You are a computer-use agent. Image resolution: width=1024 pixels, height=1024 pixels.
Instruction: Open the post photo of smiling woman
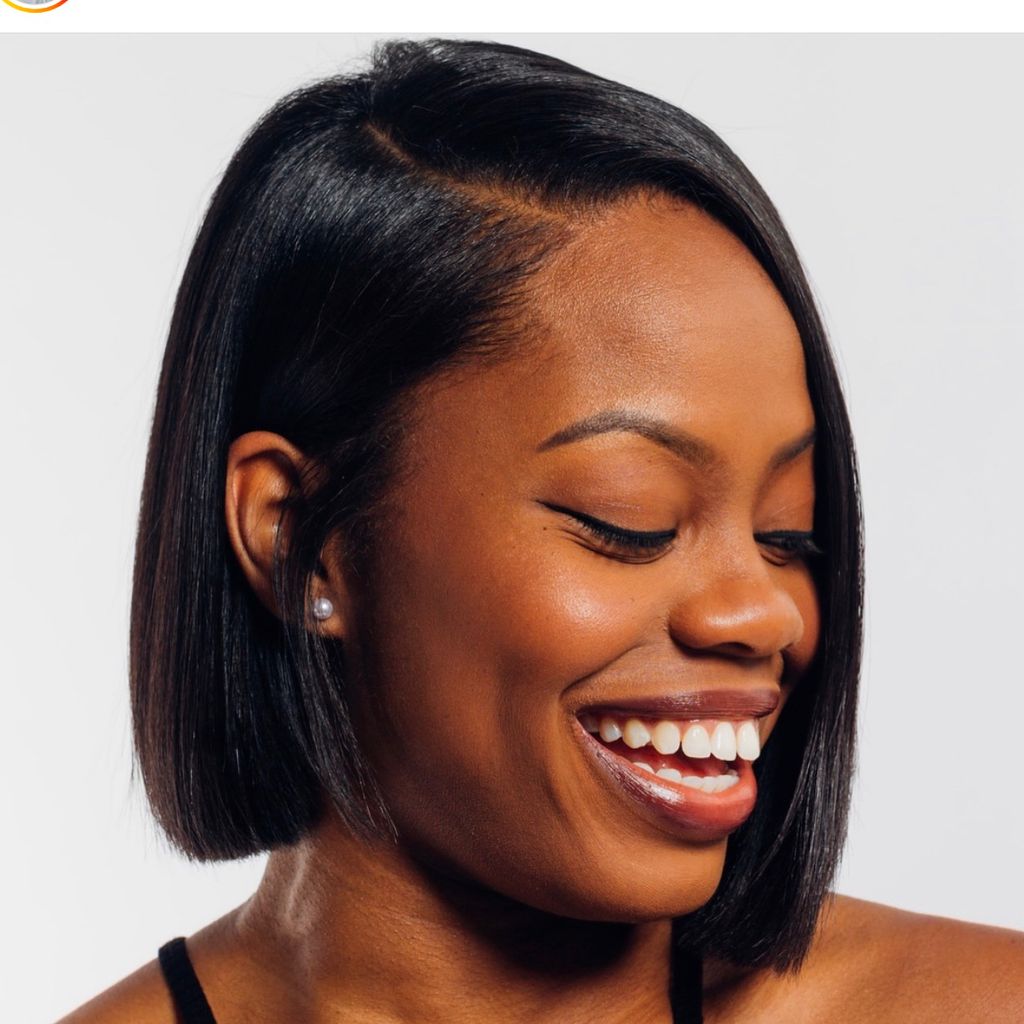pos(512,530)
